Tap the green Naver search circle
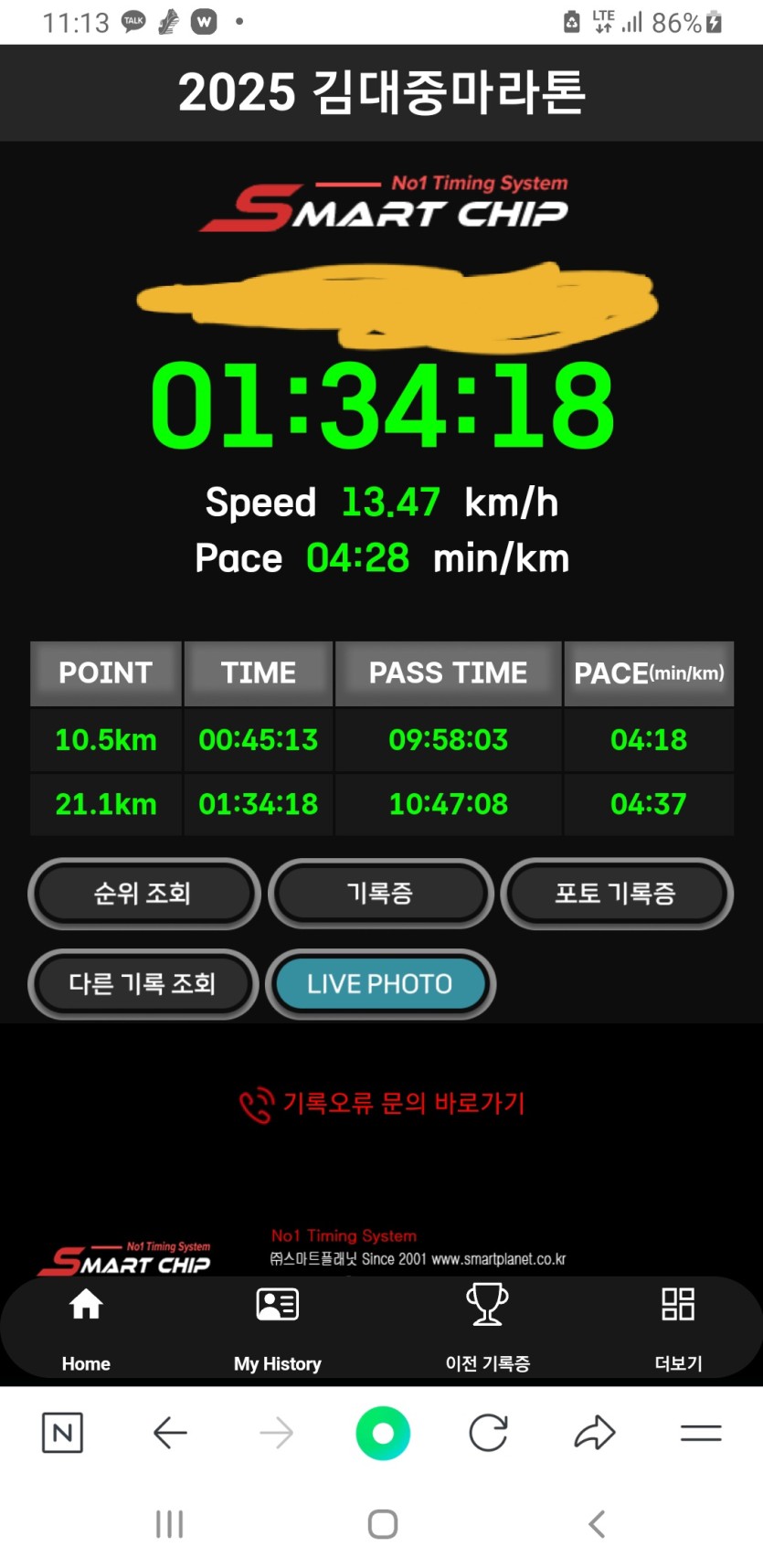Viewport: 763px width, 1568px height. [383, 1432]
